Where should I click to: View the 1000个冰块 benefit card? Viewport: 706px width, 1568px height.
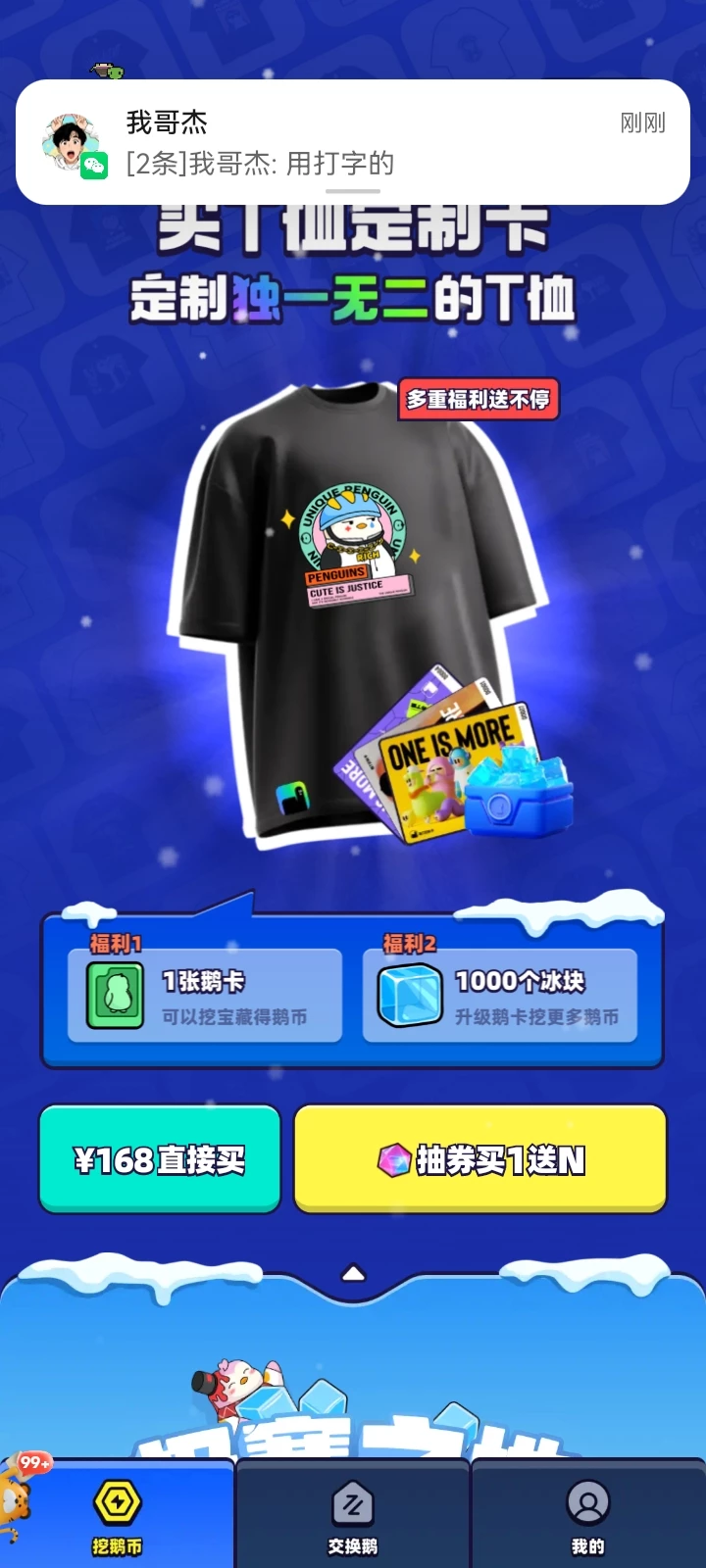click(x=500, y=996)
